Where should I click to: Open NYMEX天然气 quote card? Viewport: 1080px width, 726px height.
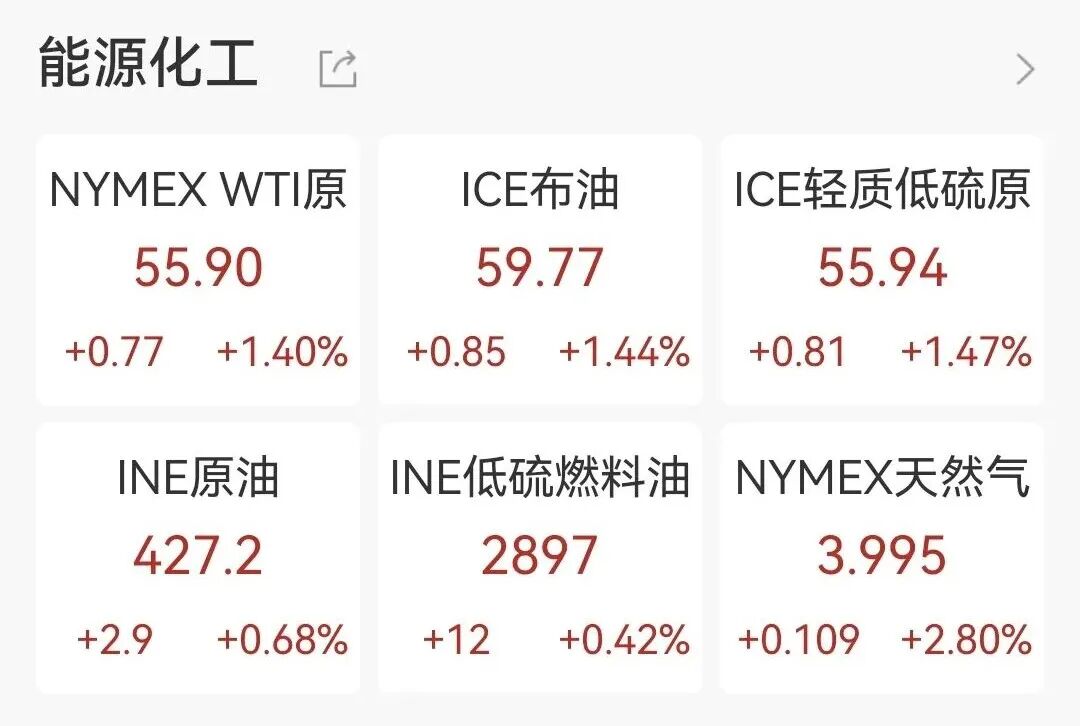(882, 557)
